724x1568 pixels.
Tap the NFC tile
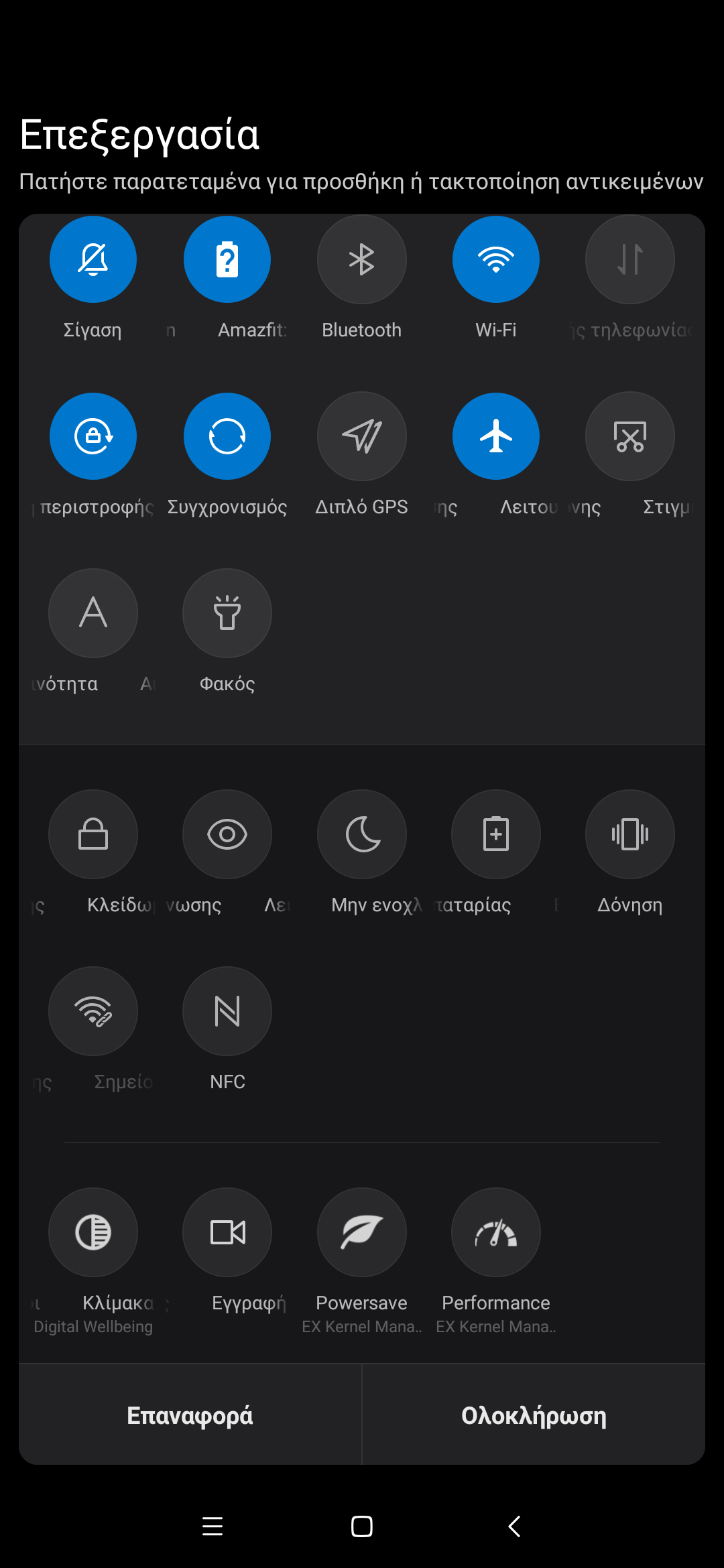click(227, 1011)
